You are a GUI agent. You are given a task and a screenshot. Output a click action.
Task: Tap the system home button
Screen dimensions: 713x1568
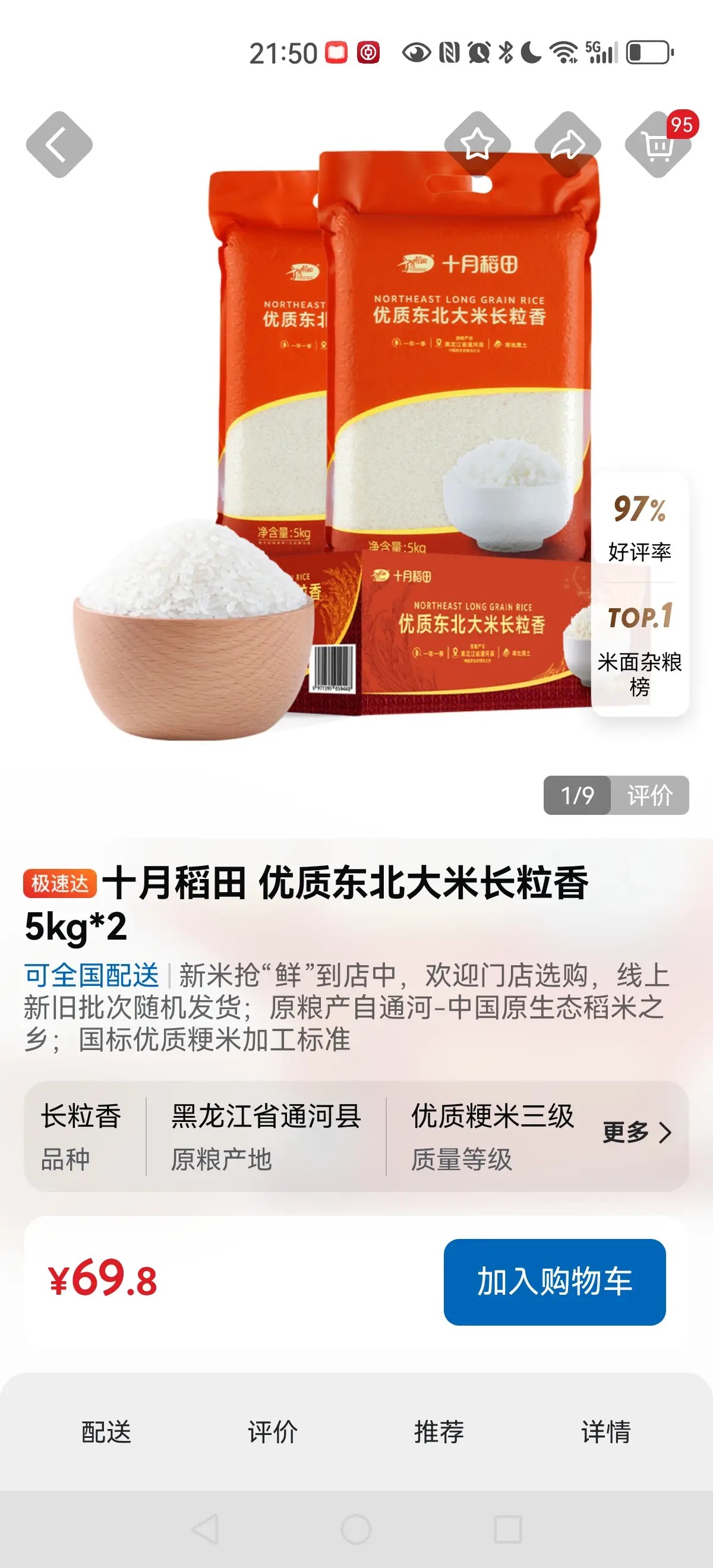pyautogui.click(x=356, y=1529)
